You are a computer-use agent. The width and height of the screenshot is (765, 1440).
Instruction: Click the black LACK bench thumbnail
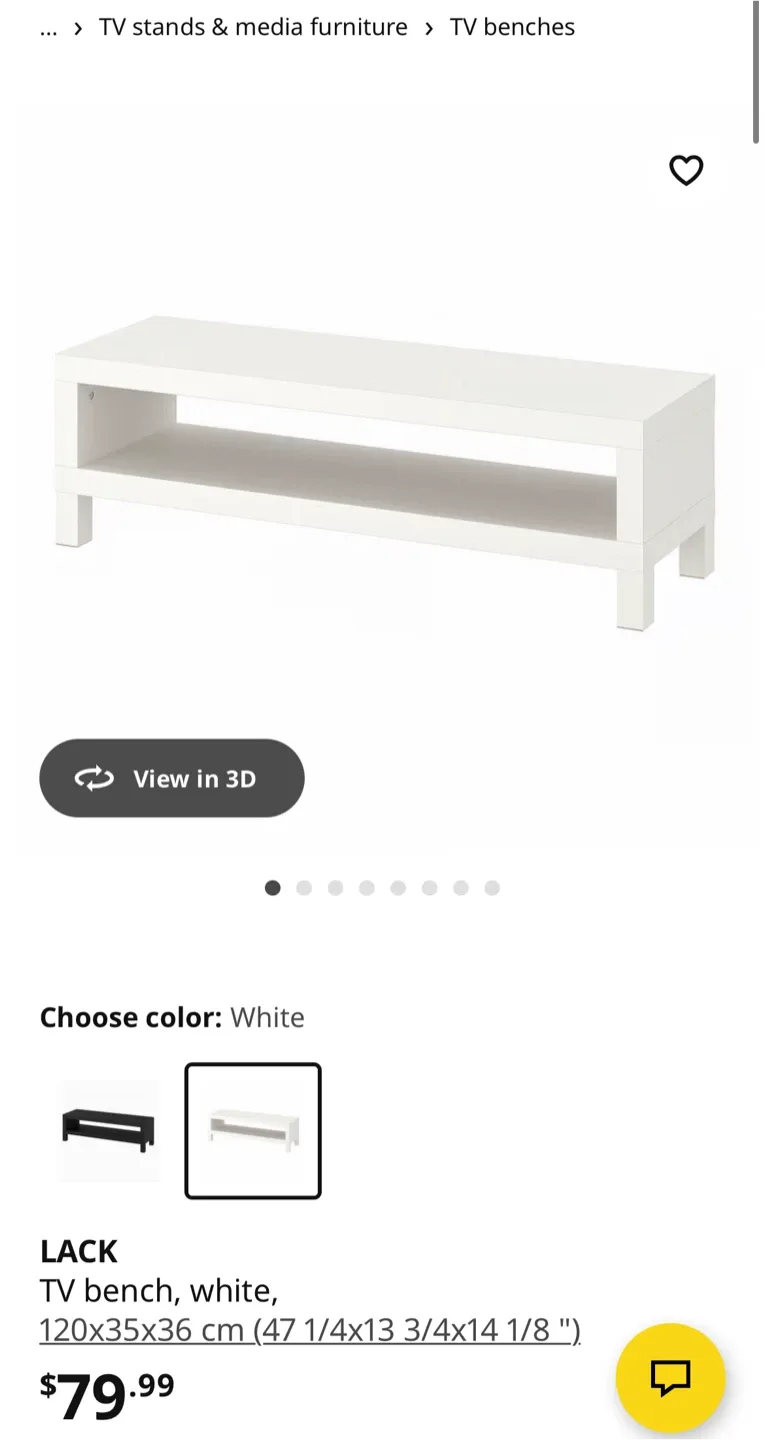[x=109, y=1131]
